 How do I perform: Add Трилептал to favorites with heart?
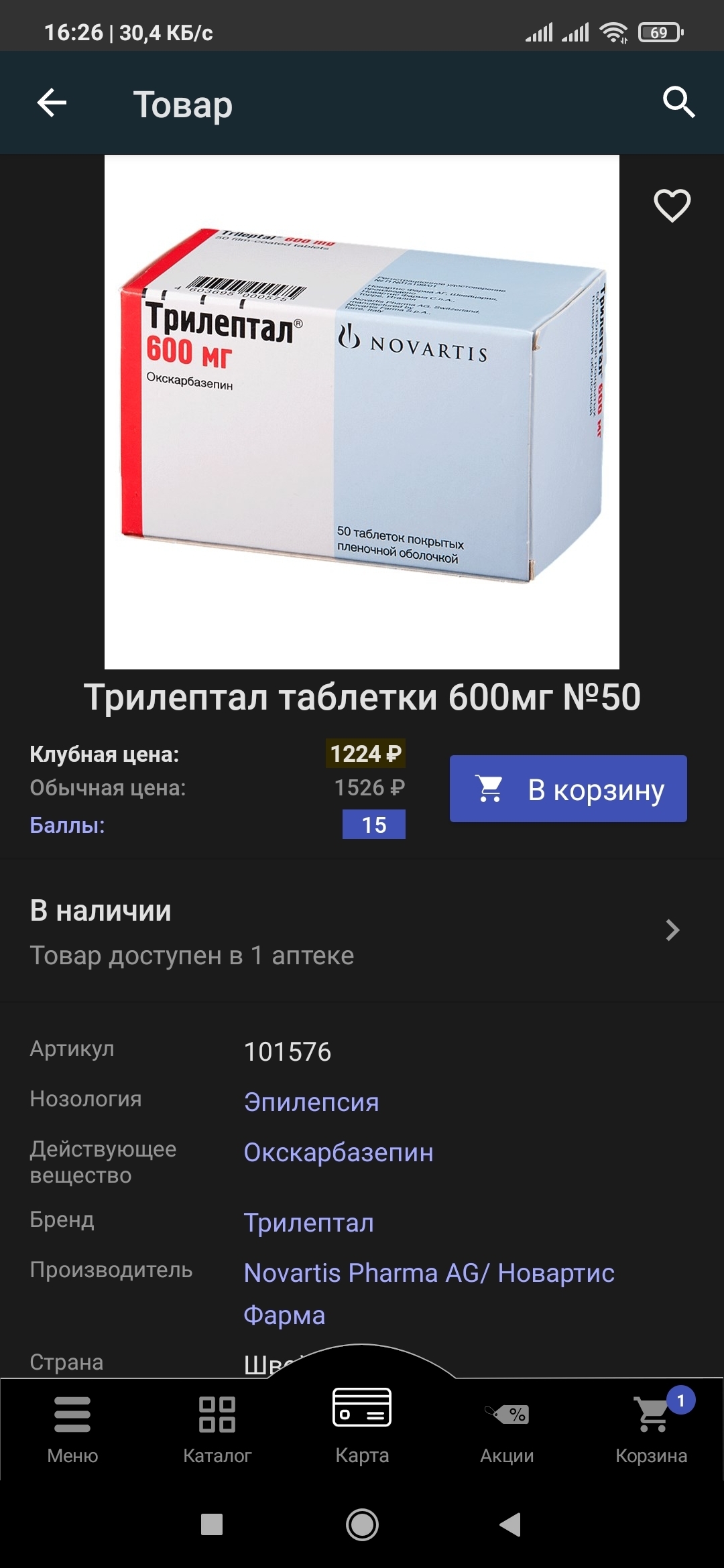[672, 206]
